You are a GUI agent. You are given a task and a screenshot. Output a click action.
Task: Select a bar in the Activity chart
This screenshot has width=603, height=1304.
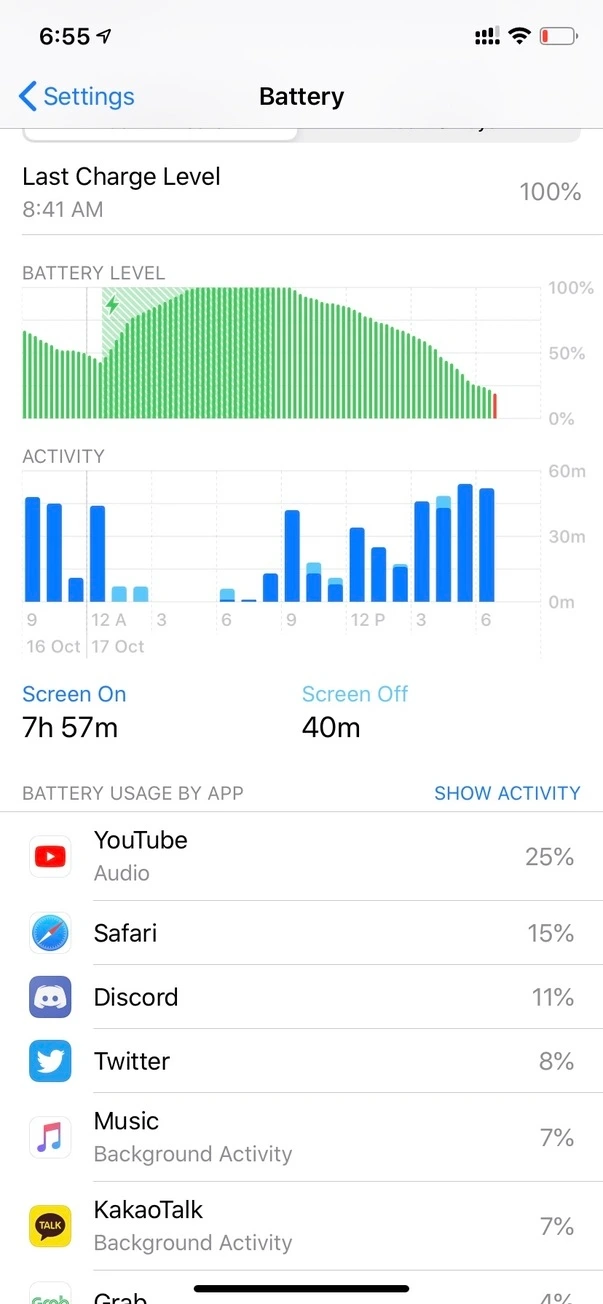click(x=292, y=556)
